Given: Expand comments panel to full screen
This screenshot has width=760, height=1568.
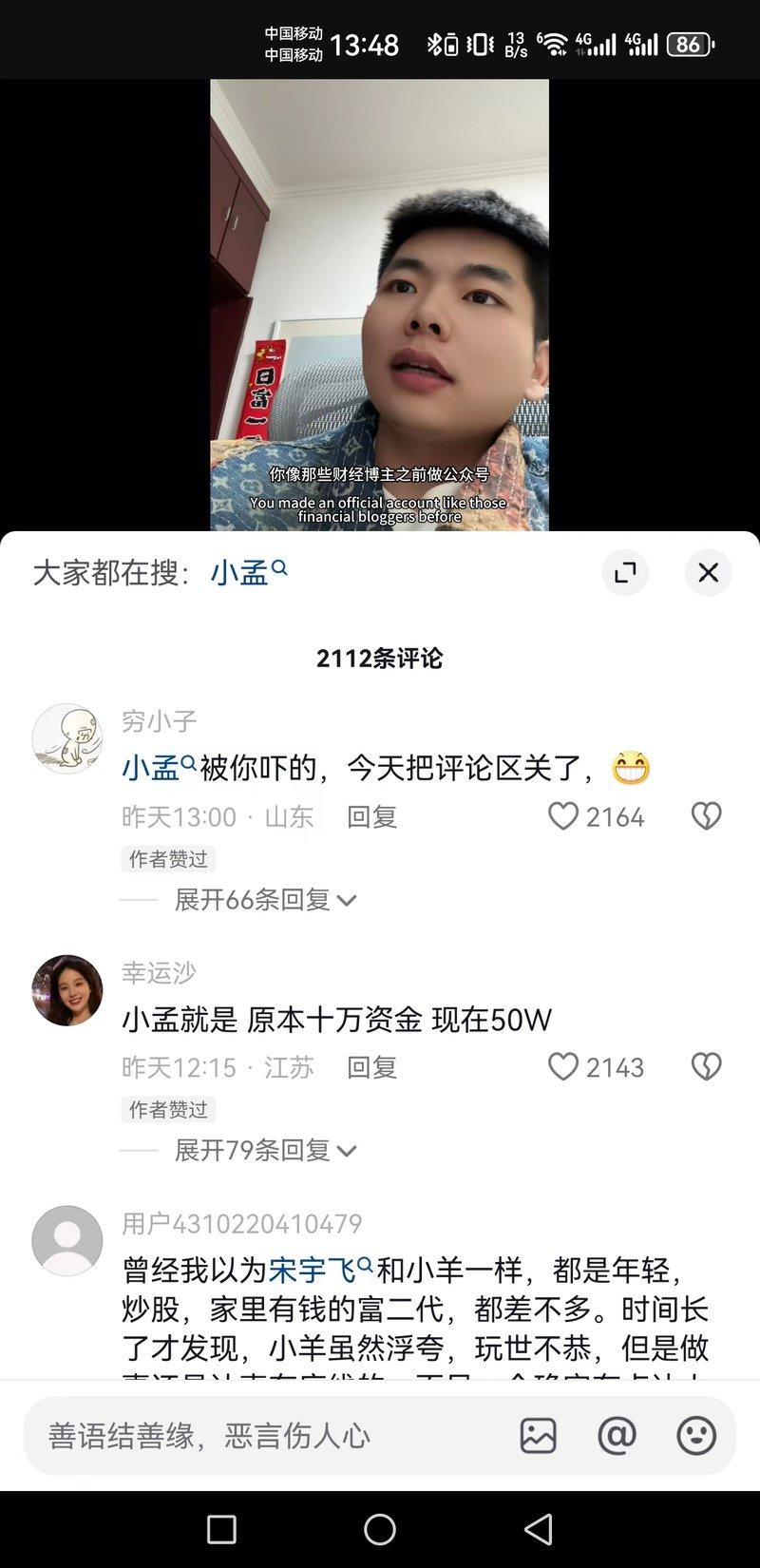Looking at the screenshot, I should [x=625, y=573].
